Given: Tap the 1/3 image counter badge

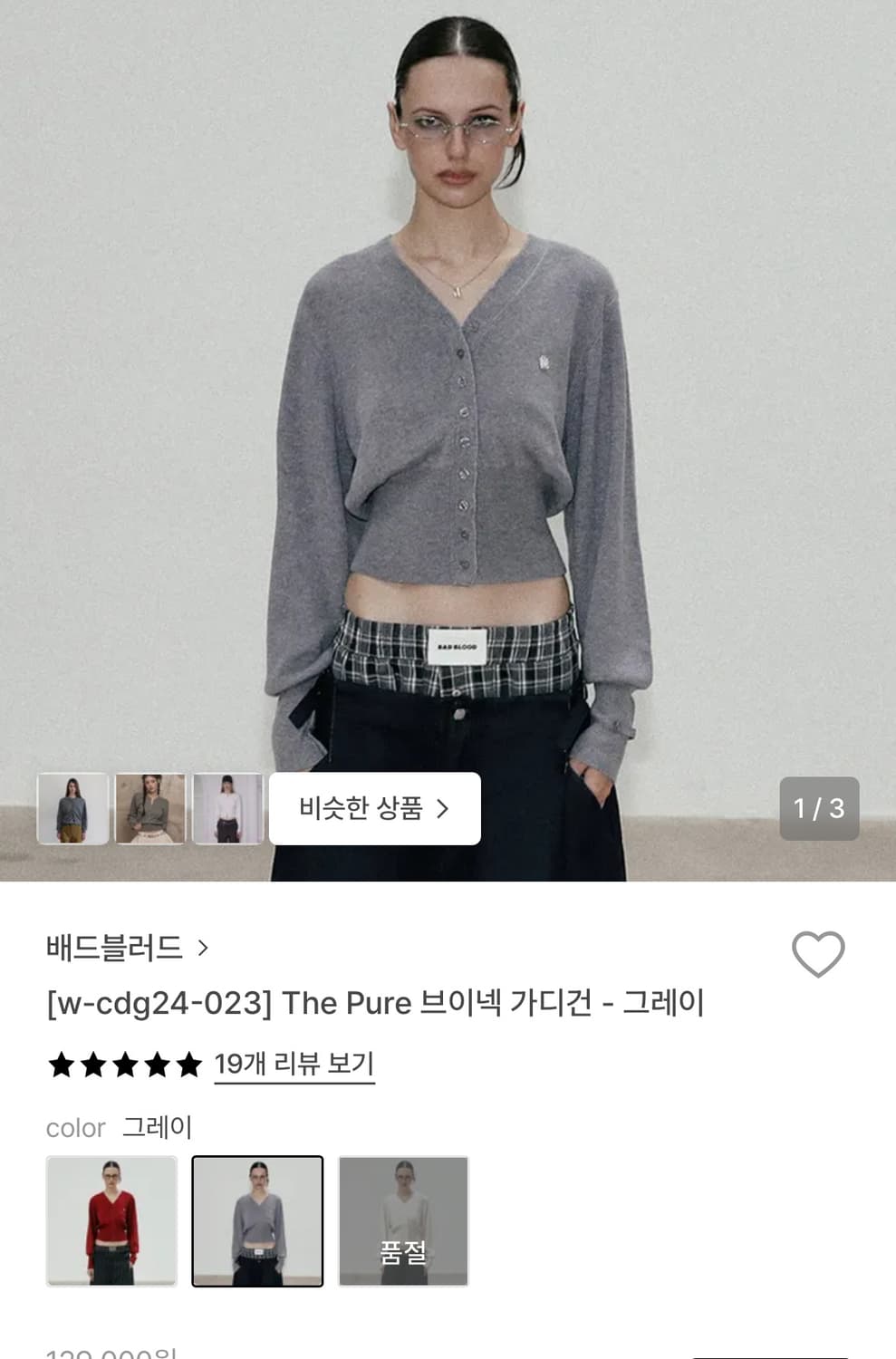Looking at the screenshot, I should [x=821, y=809].
